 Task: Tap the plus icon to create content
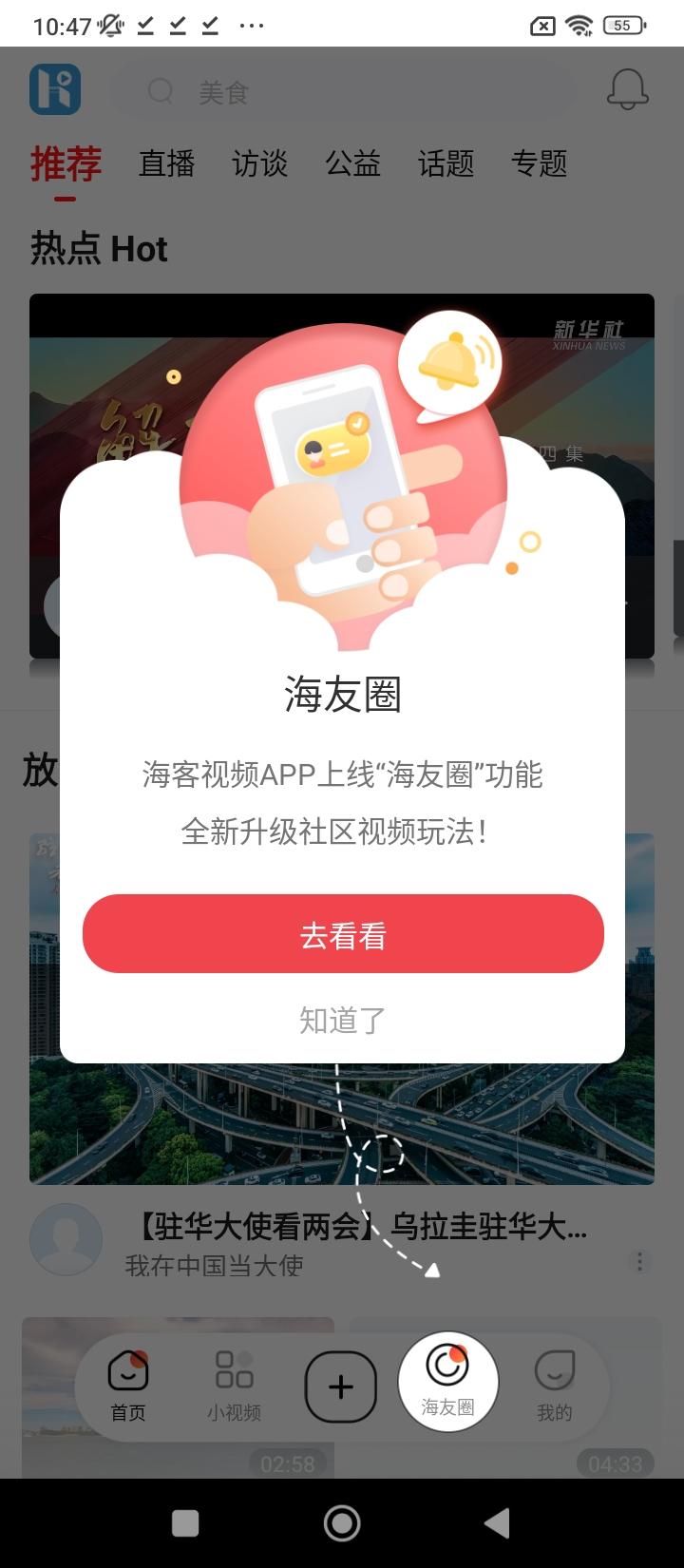(x=341, y=1386)
